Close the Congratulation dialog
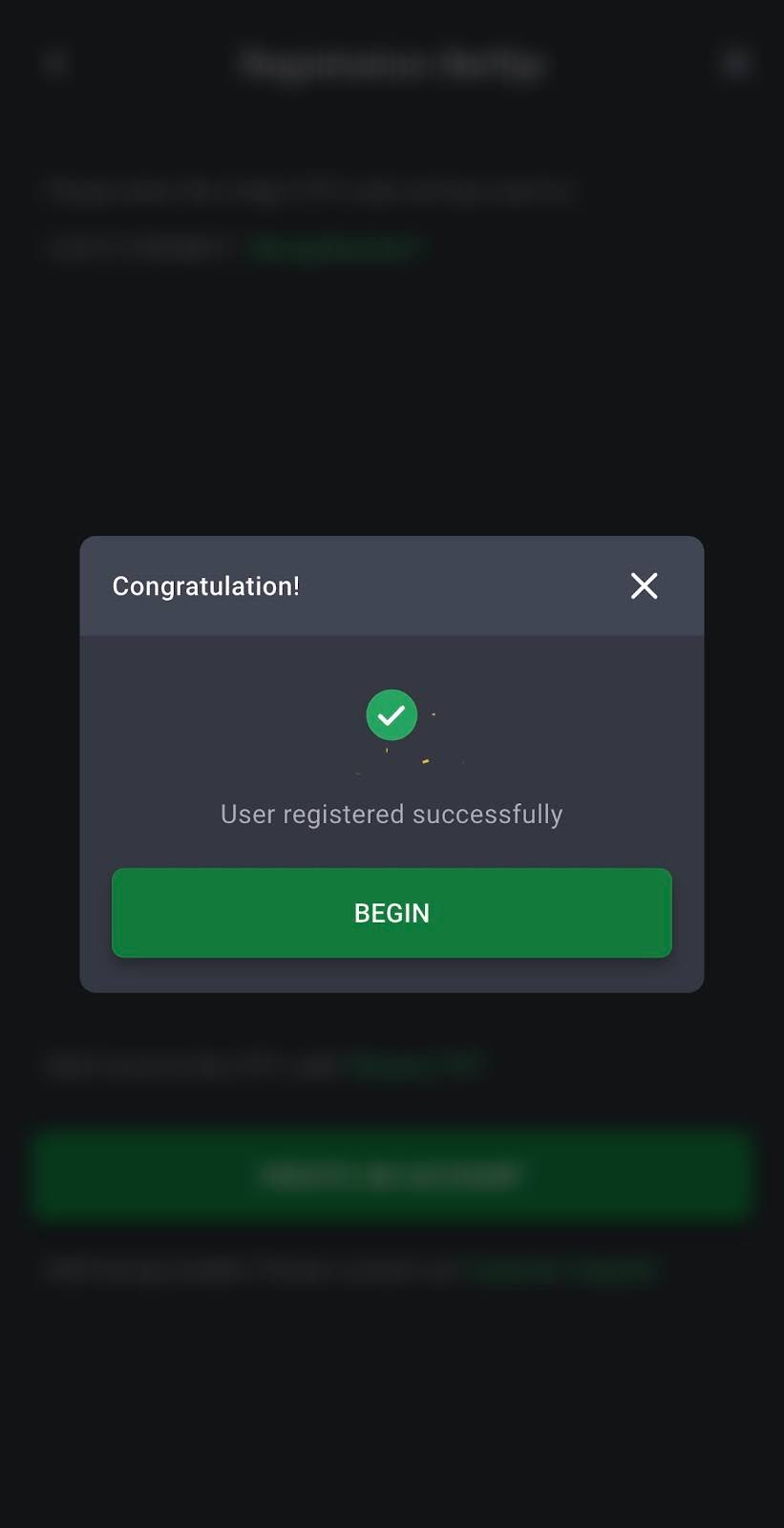 point(644,585)
